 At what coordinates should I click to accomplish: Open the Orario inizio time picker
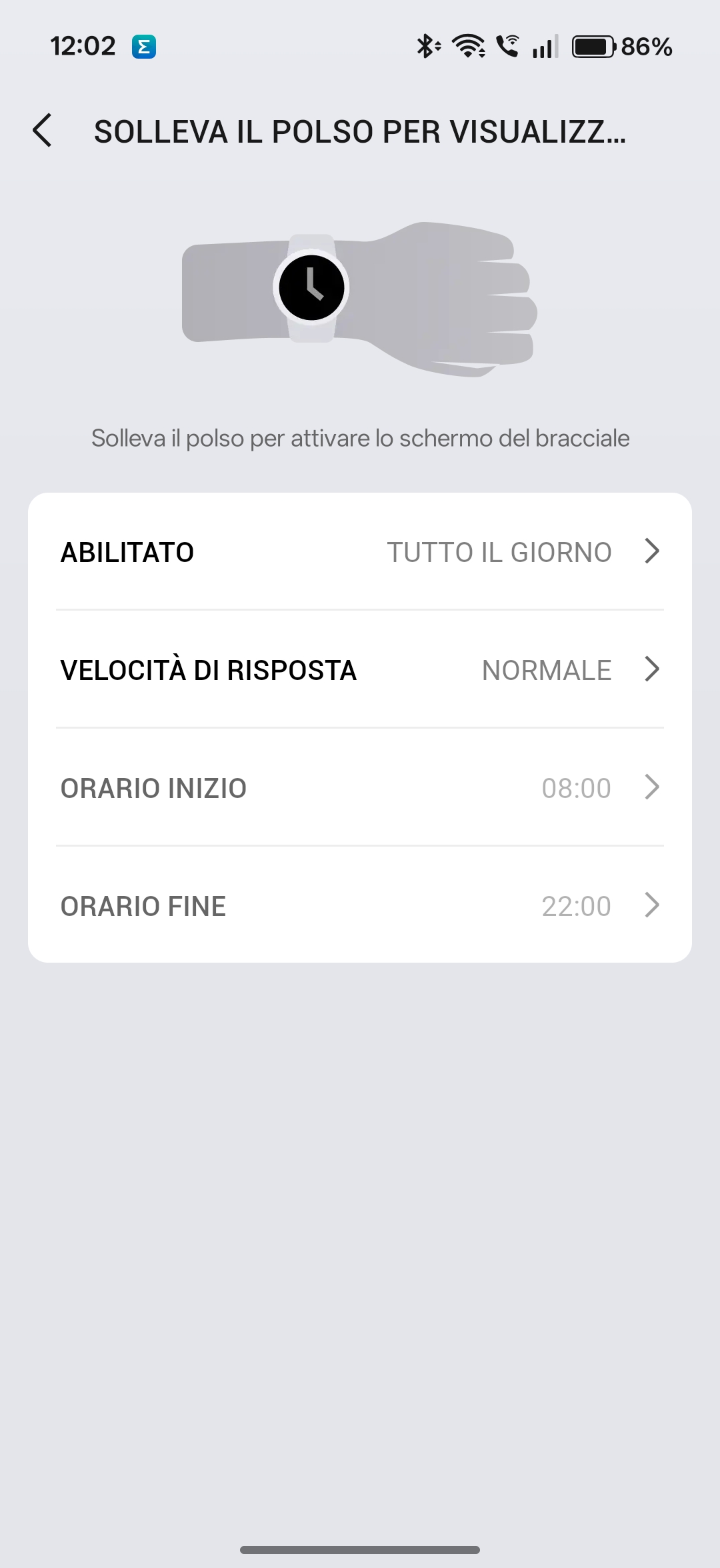click(x=360, y=788)
